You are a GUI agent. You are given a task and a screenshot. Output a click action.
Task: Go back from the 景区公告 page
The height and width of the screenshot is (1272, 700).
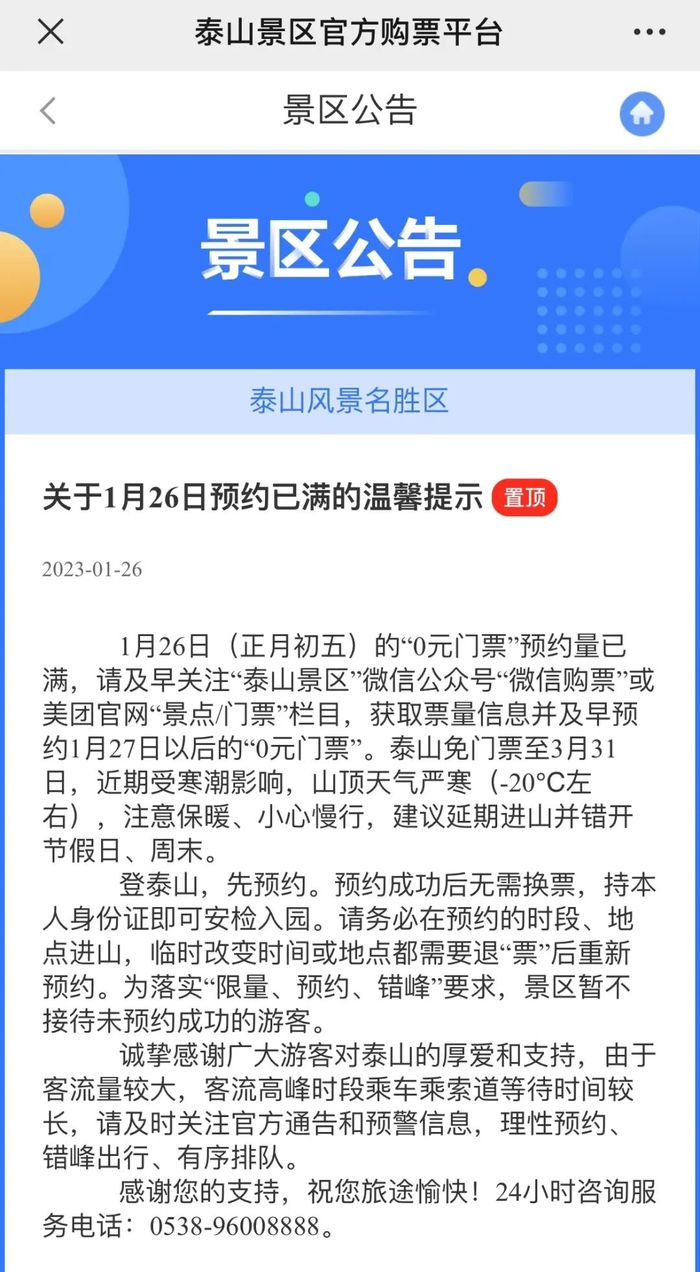(47, 110)
